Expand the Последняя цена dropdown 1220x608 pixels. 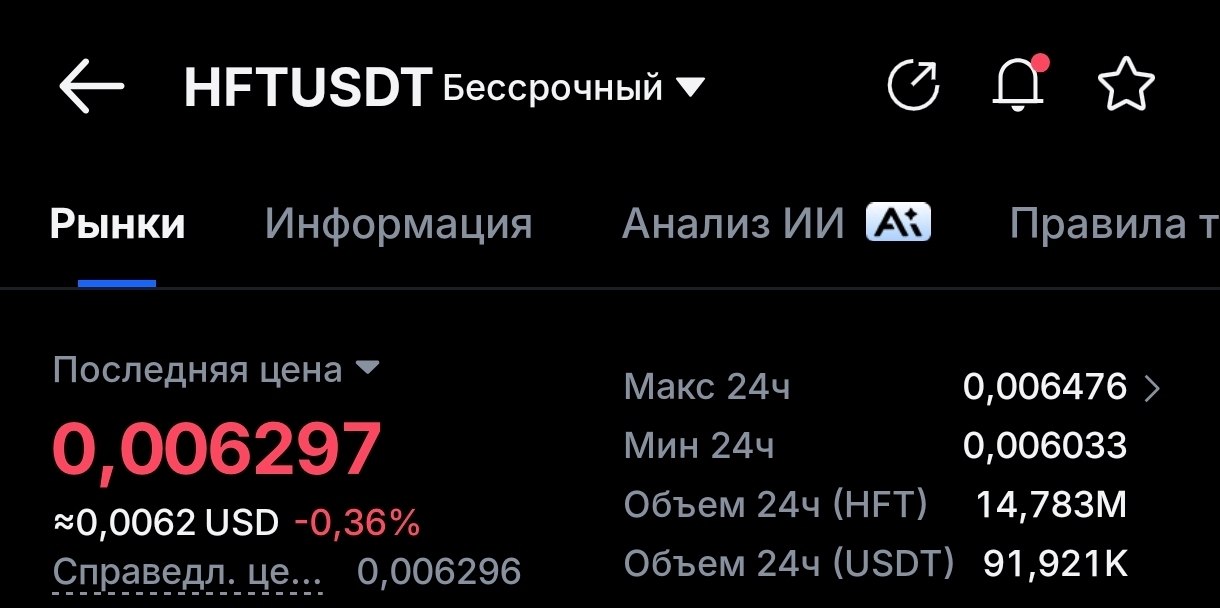click(216, 370)
